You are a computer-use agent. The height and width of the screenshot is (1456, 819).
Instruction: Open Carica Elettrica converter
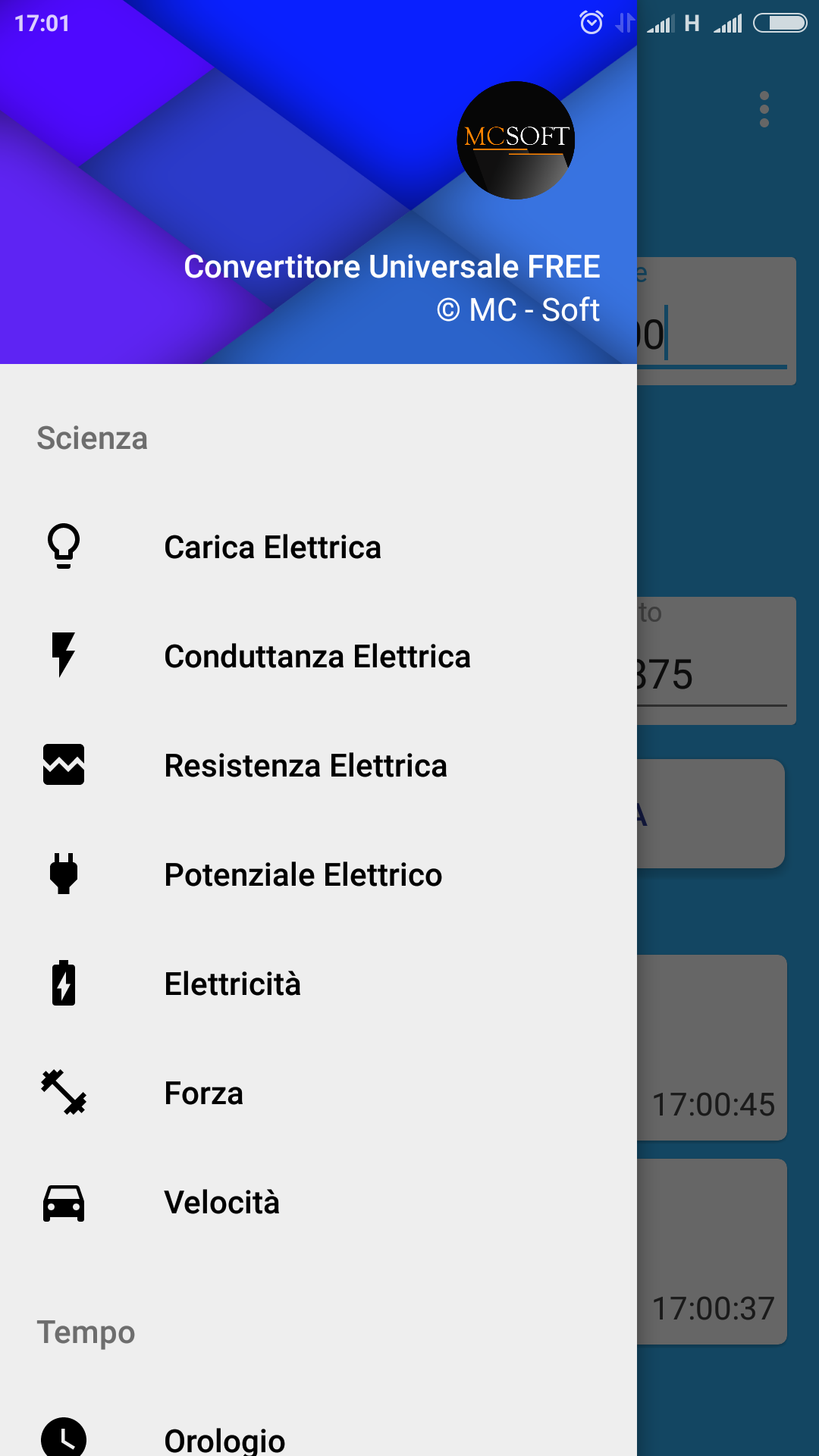(x=318, y=547)
